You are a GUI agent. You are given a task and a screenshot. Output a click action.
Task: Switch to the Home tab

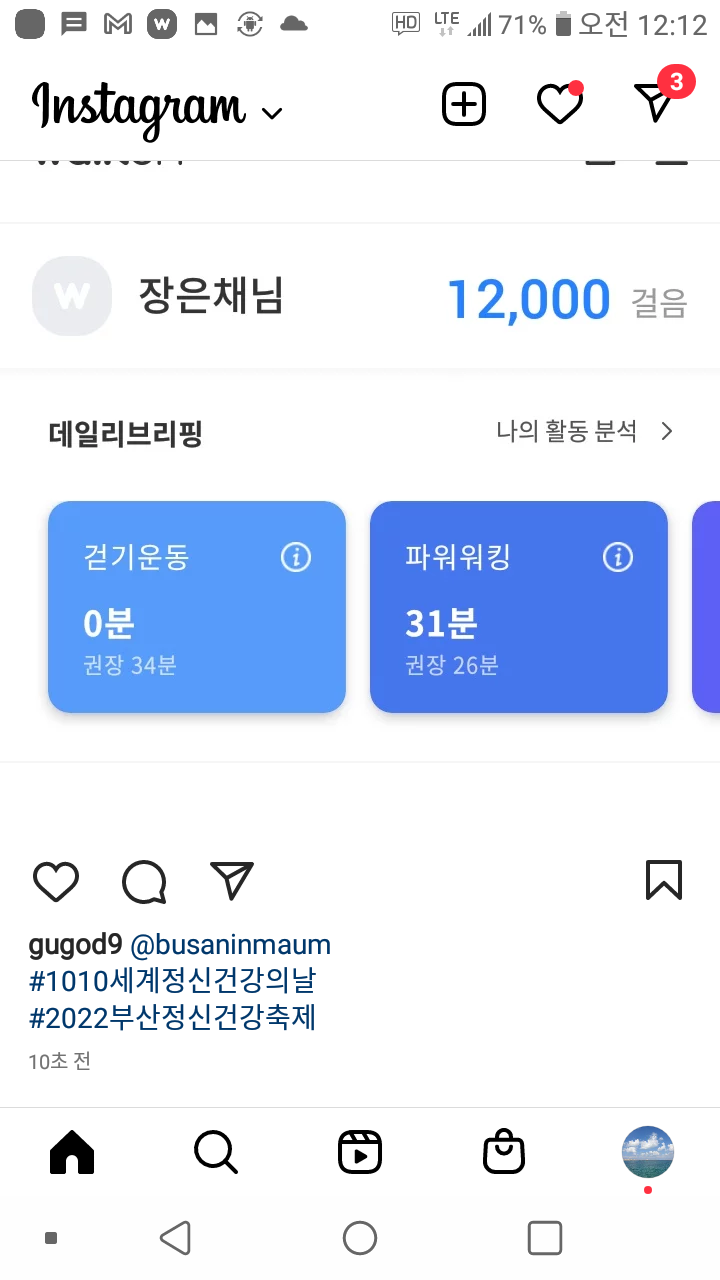tap(72, 1153)
